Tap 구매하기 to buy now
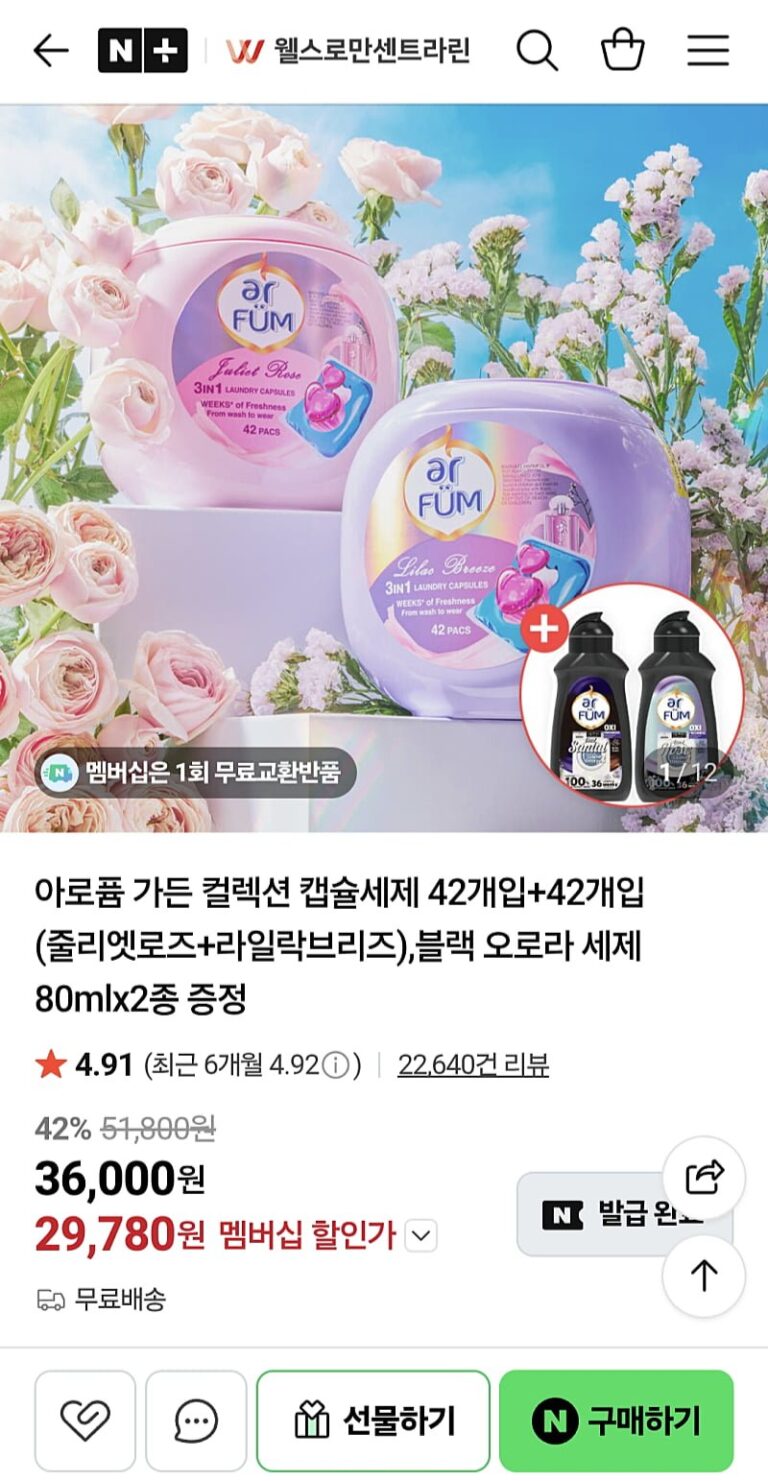 click(616, 1420)
